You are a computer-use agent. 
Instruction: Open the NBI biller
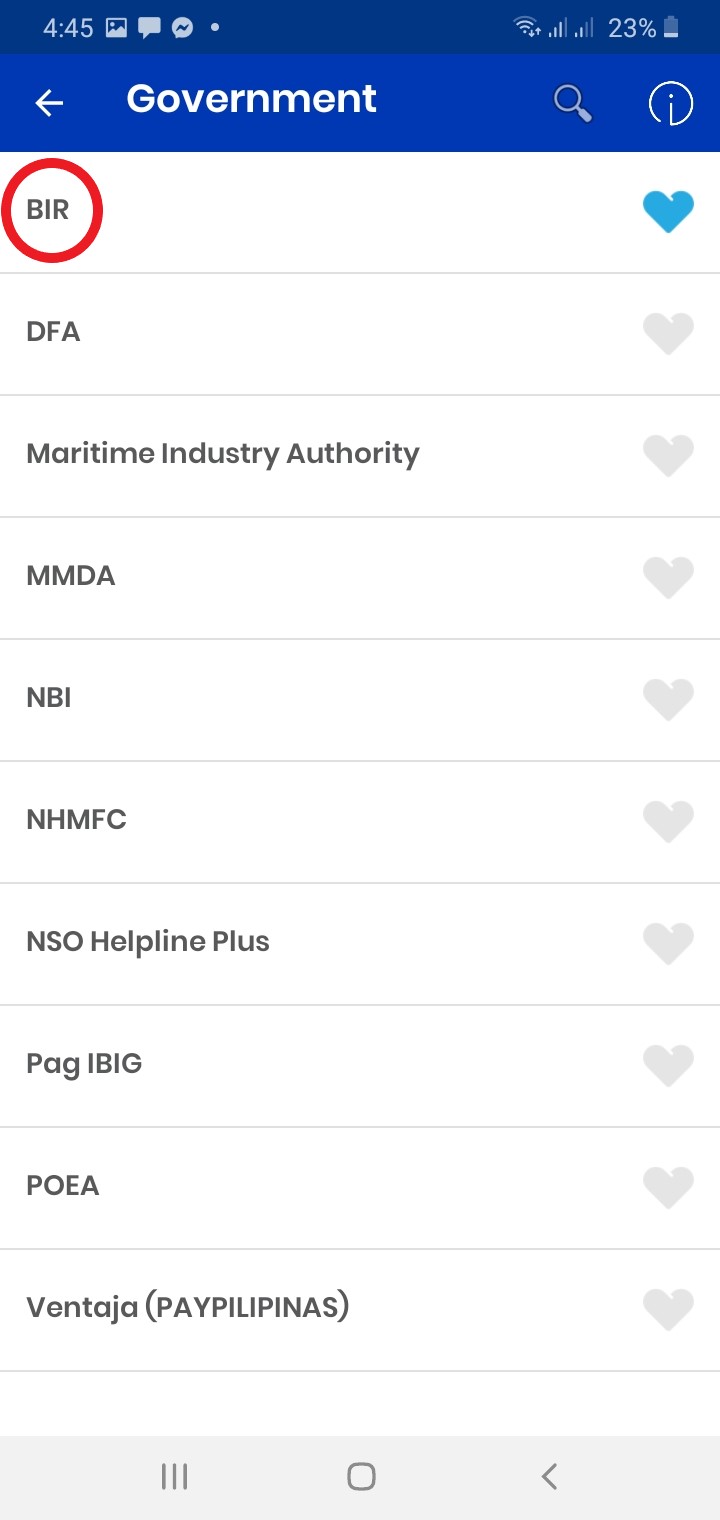click(49, 698)
